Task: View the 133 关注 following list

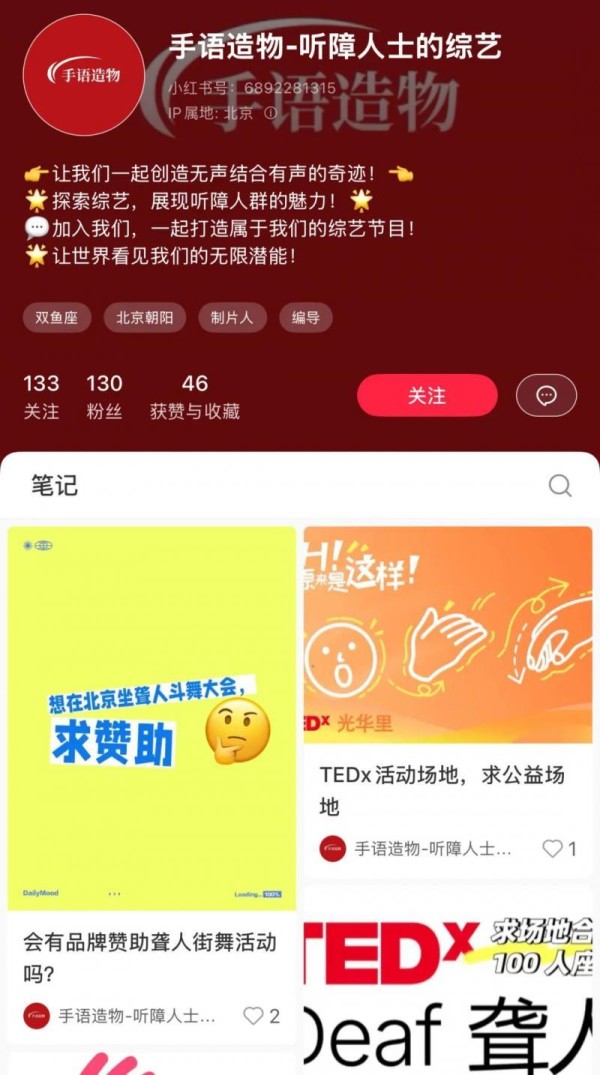Action: (41, 396)
